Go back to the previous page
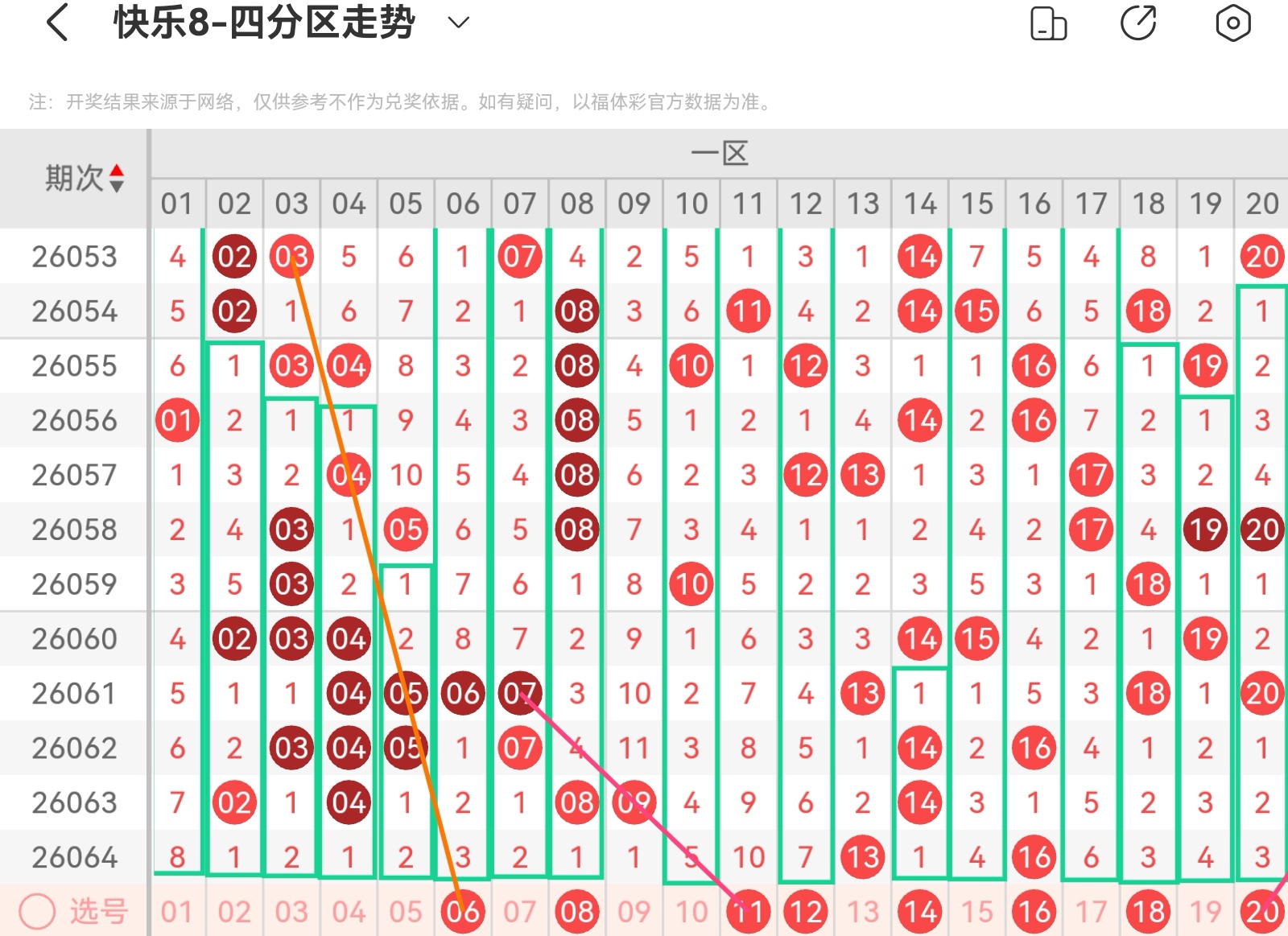Screen dimensions: 1288x936 pyautogui.click(x=57, y=23)
